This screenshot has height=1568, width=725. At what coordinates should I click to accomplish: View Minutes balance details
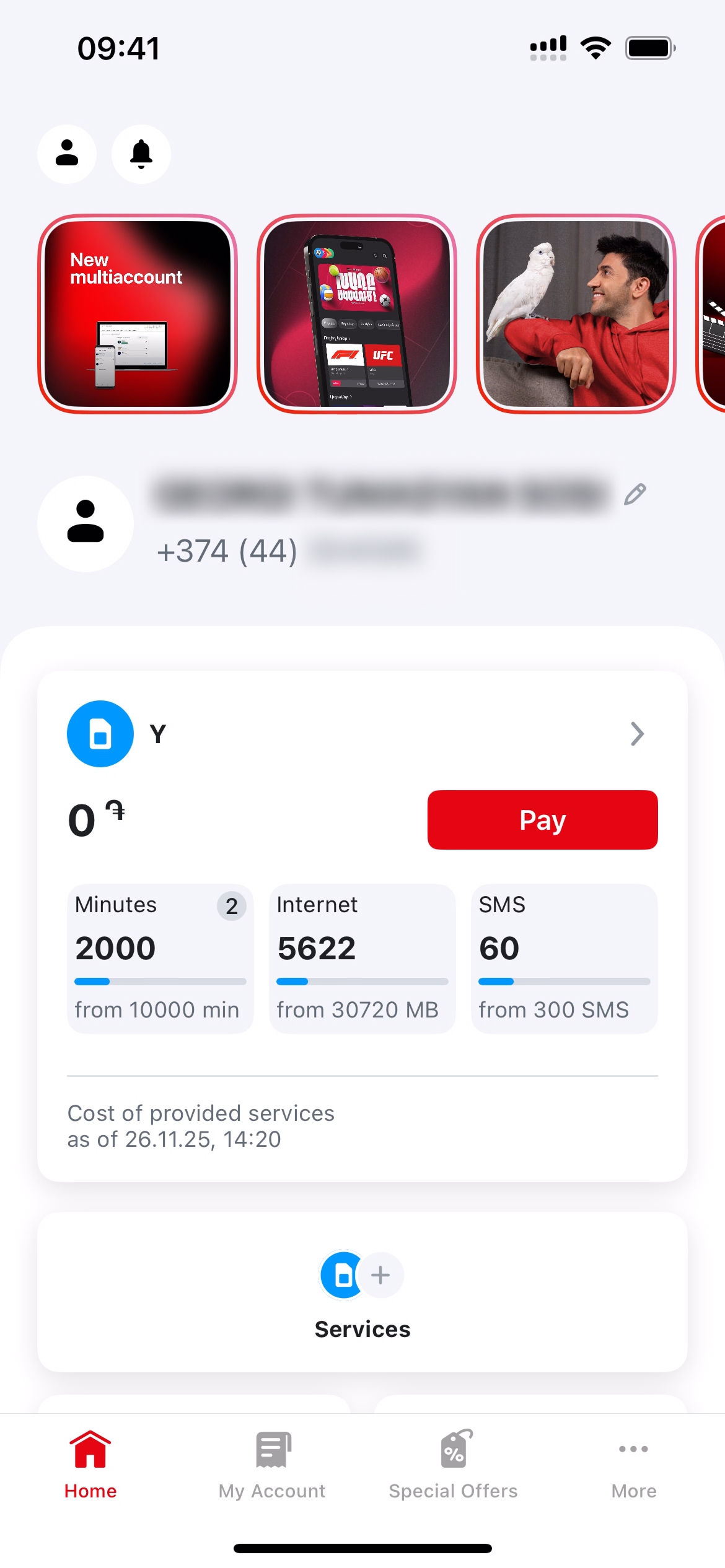pos(160,959)
